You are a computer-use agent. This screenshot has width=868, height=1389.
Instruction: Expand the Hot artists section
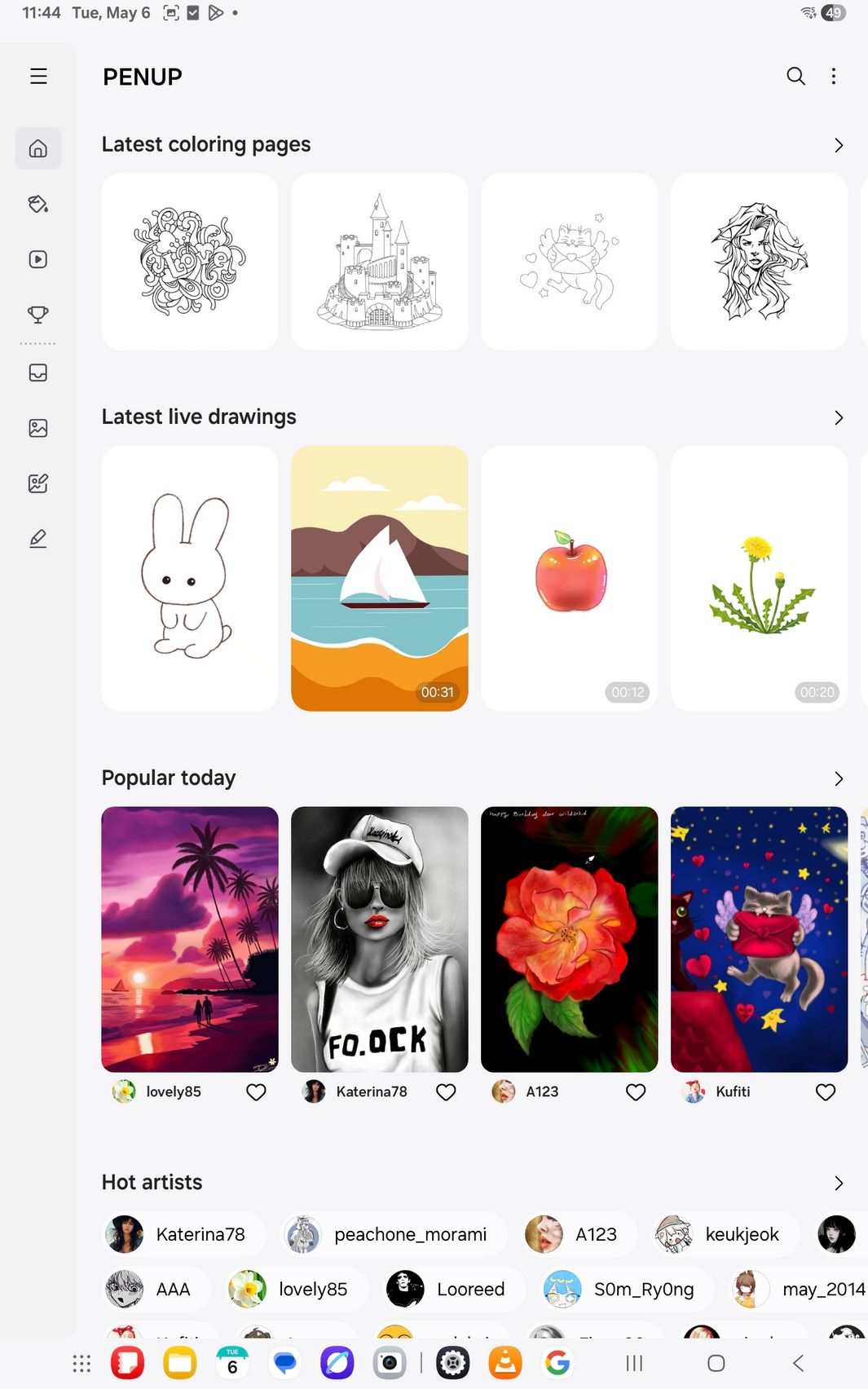pos(839,1183)
